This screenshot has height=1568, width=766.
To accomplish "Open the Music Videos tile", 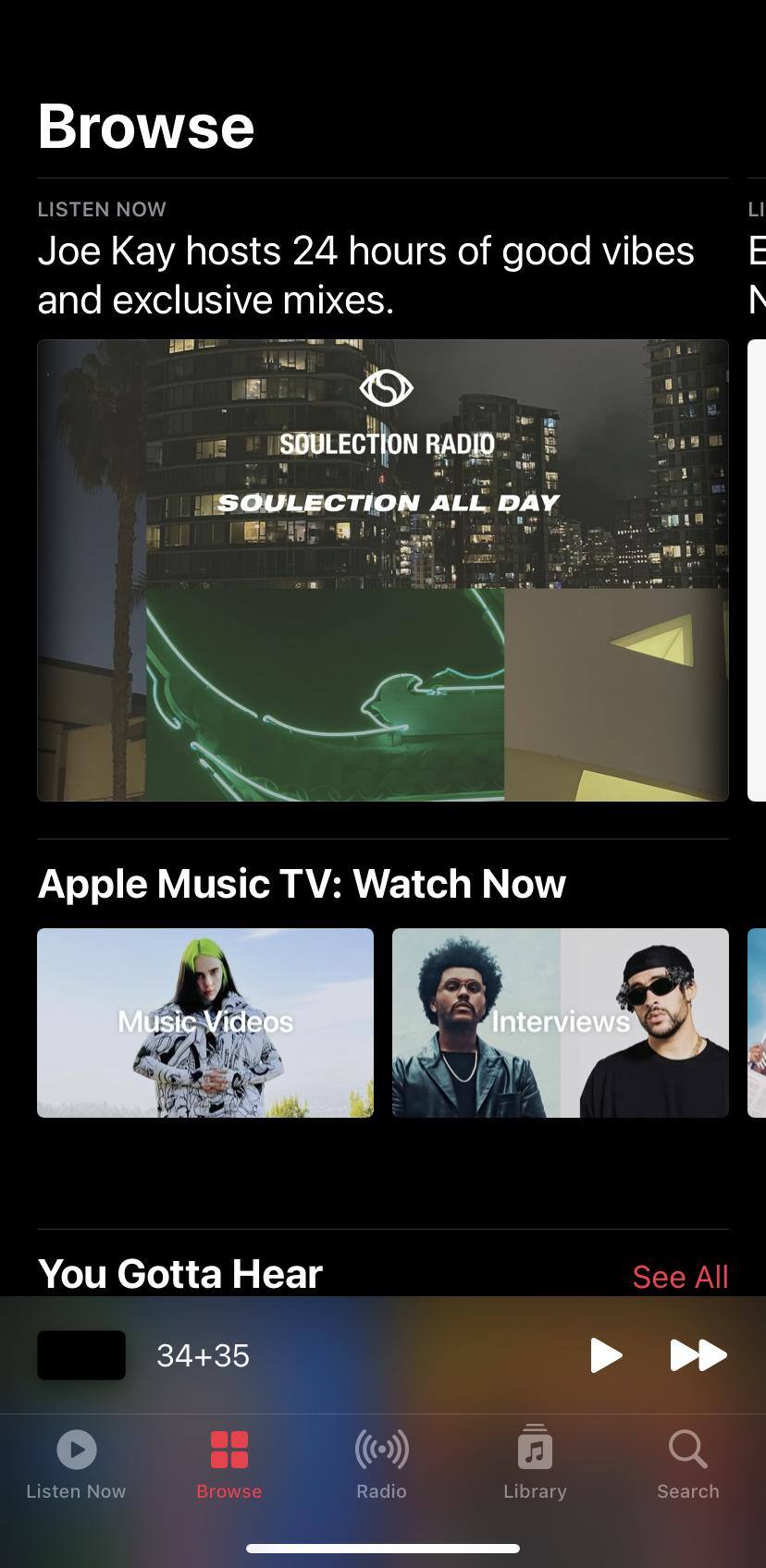I will click(205, 1023).
